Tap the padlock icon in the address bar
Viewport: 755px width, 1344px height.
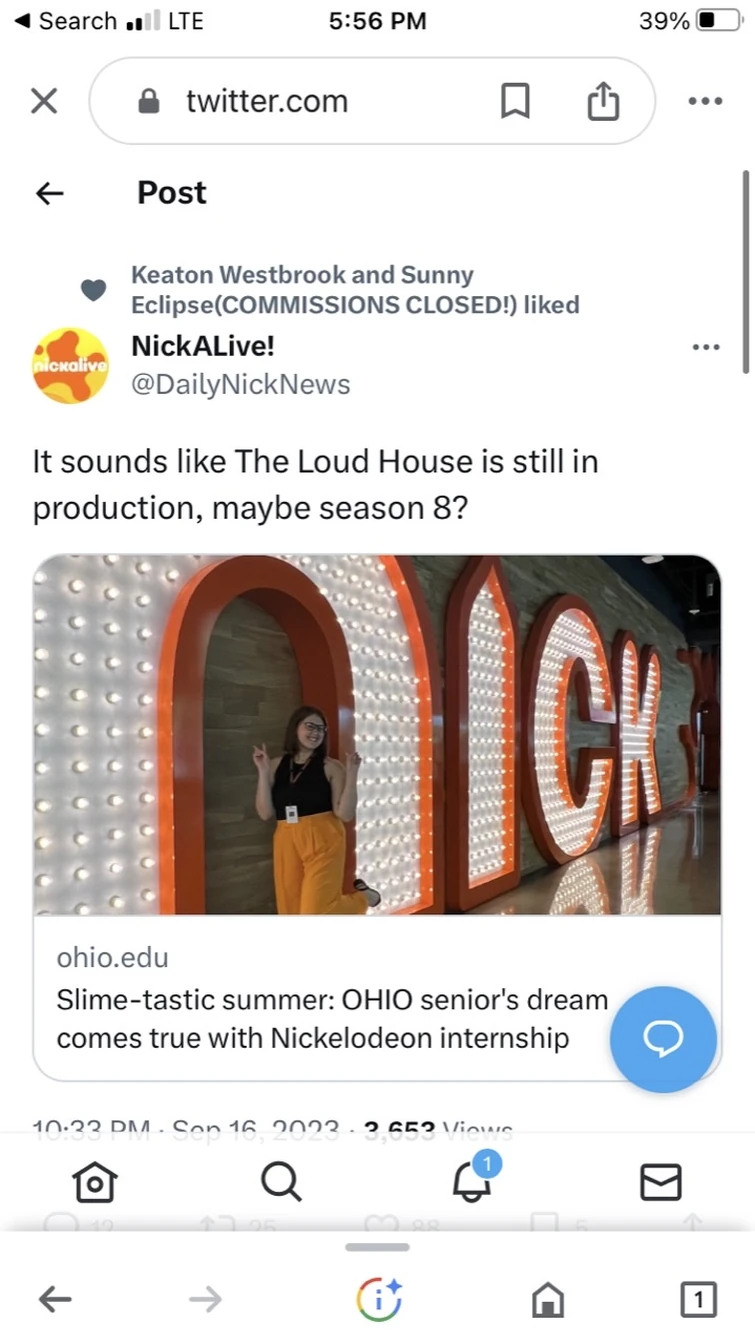pyautogui.click(x=148, y=100)
